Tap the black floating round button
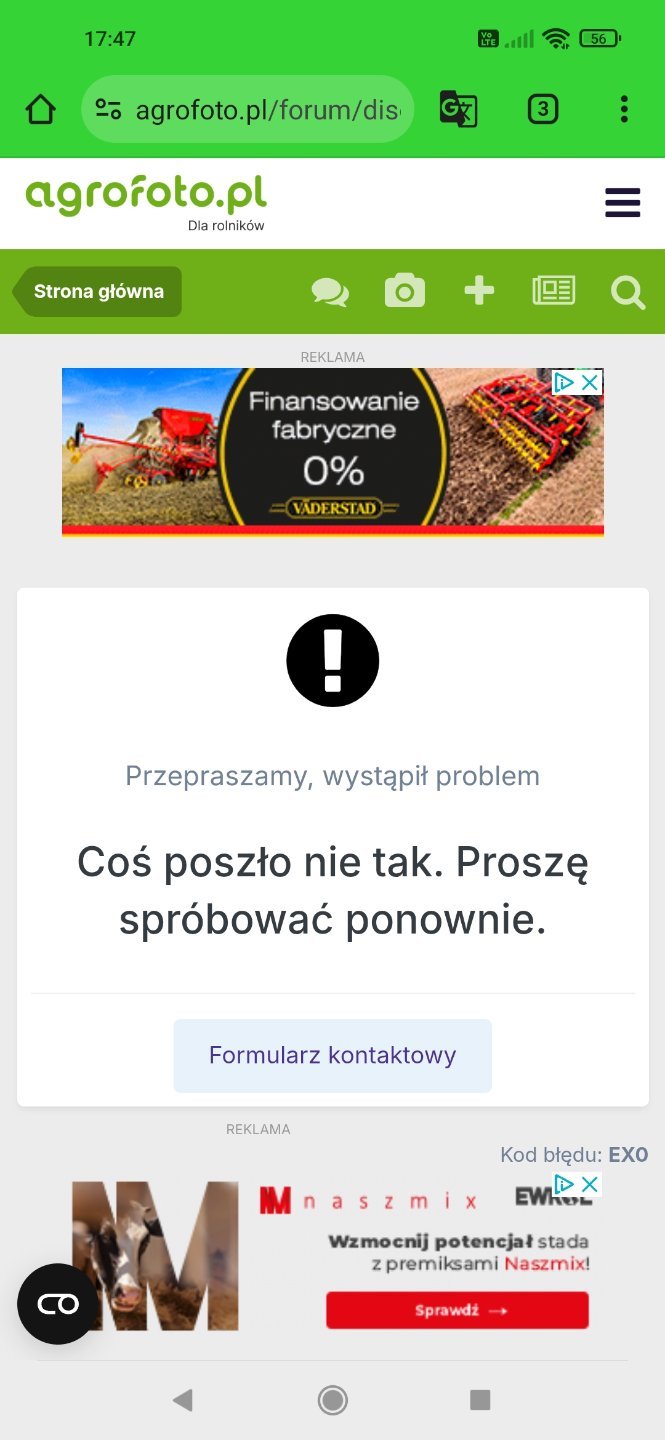Image resolution: width=665 pixels, height=1440 pixels. coord(58,1304)
